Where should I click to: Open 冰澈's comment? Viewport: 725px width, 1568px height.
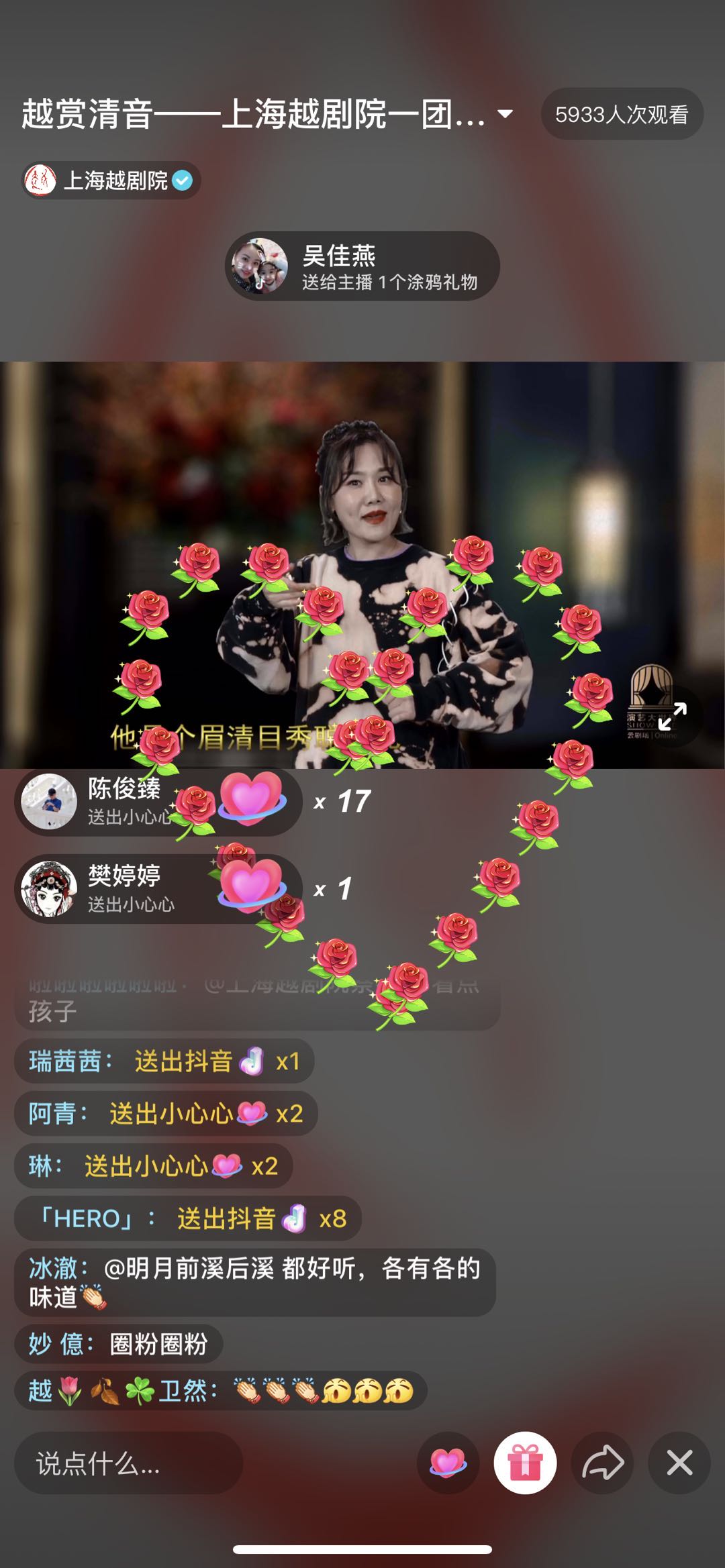click(x=255, y=1282)
